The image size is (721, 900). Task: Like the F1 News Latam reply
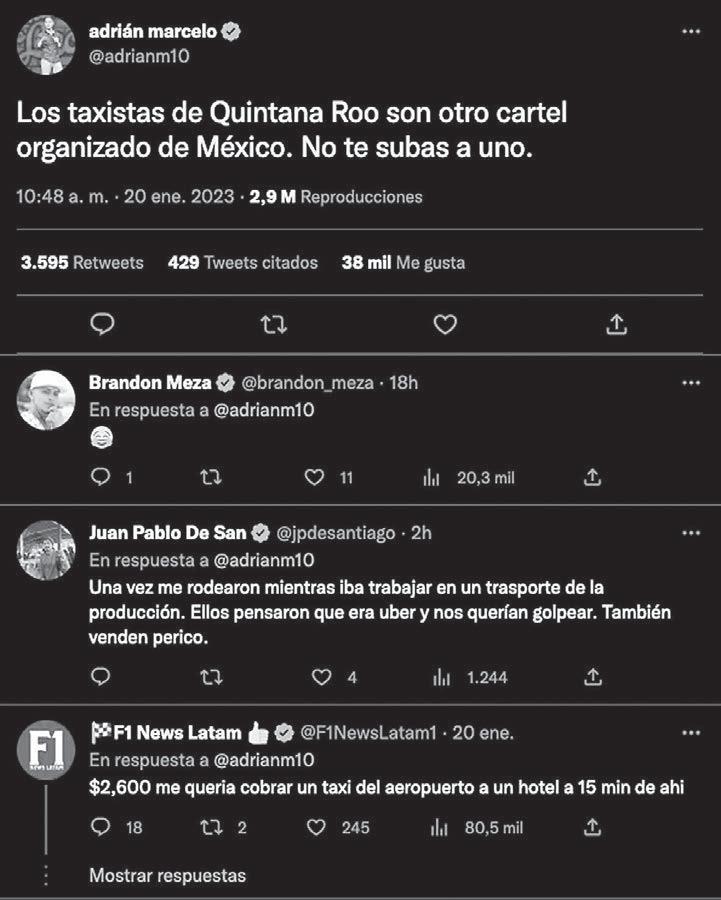point(317,827)
